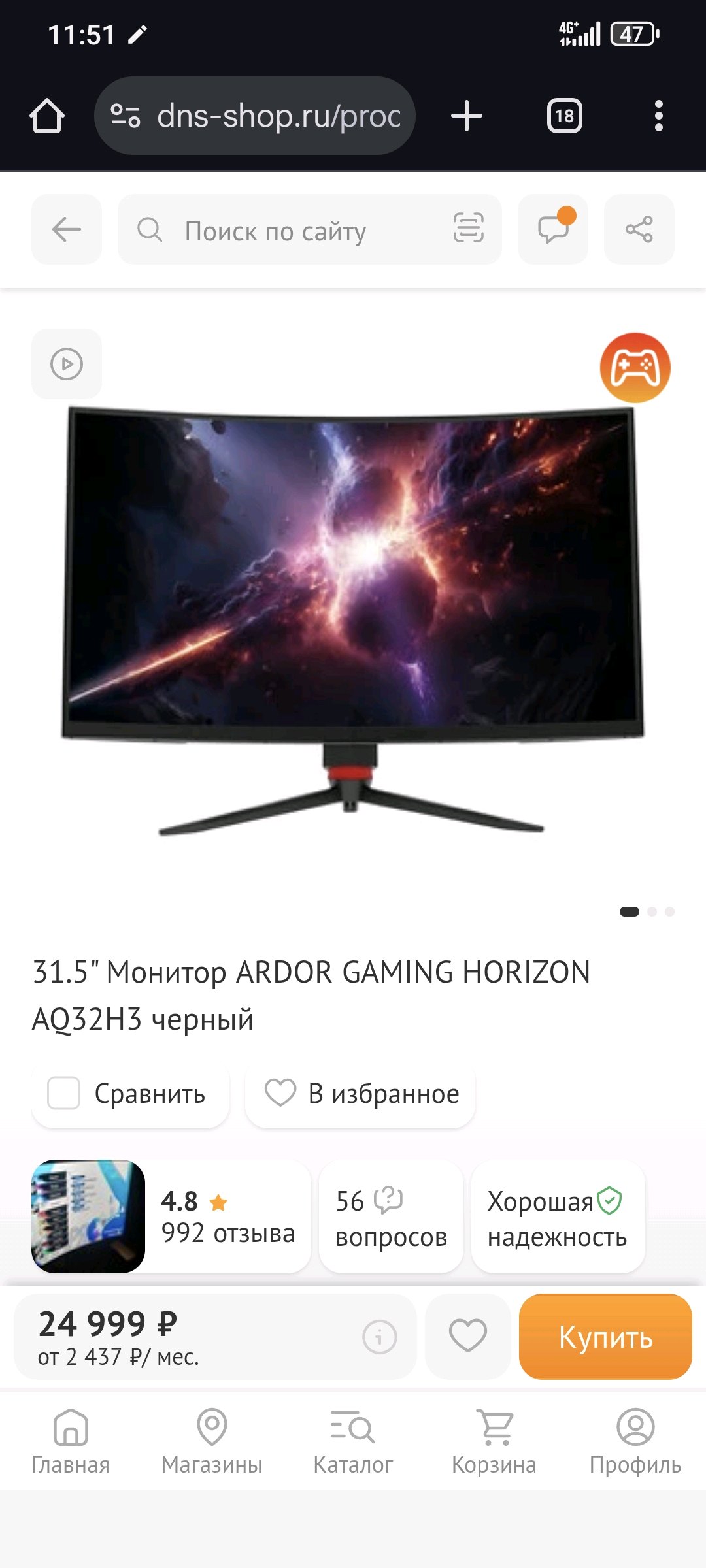
Task: Open a new browser tab
Action: click(467, 116)
